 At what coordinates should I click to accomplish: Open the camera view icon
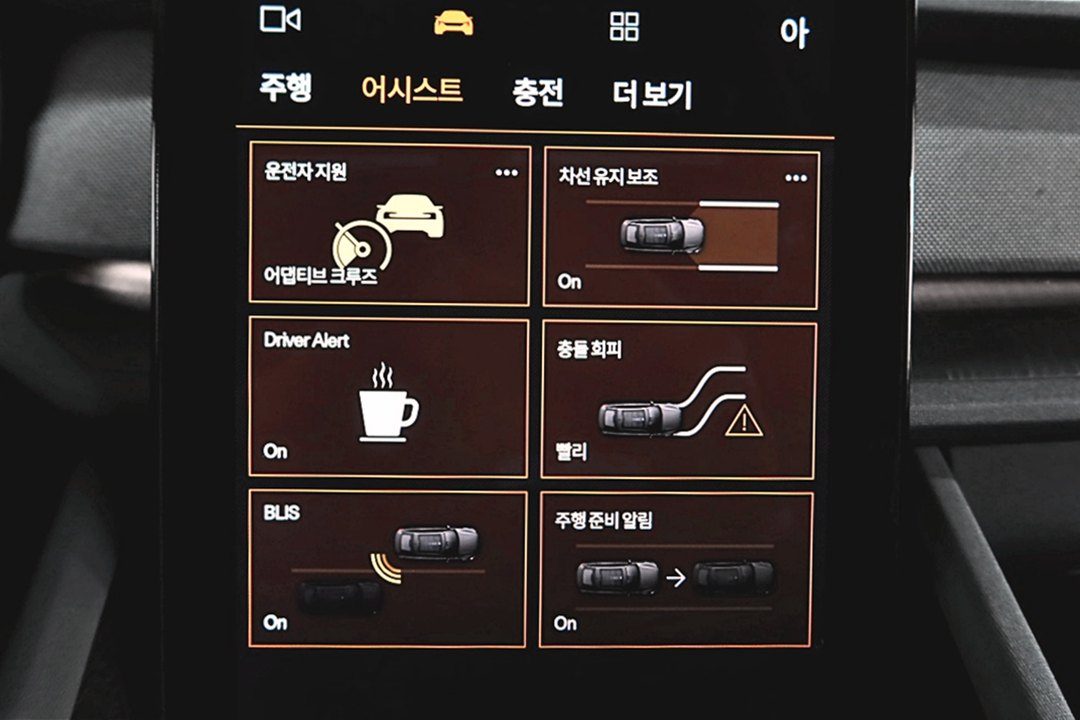280,19
